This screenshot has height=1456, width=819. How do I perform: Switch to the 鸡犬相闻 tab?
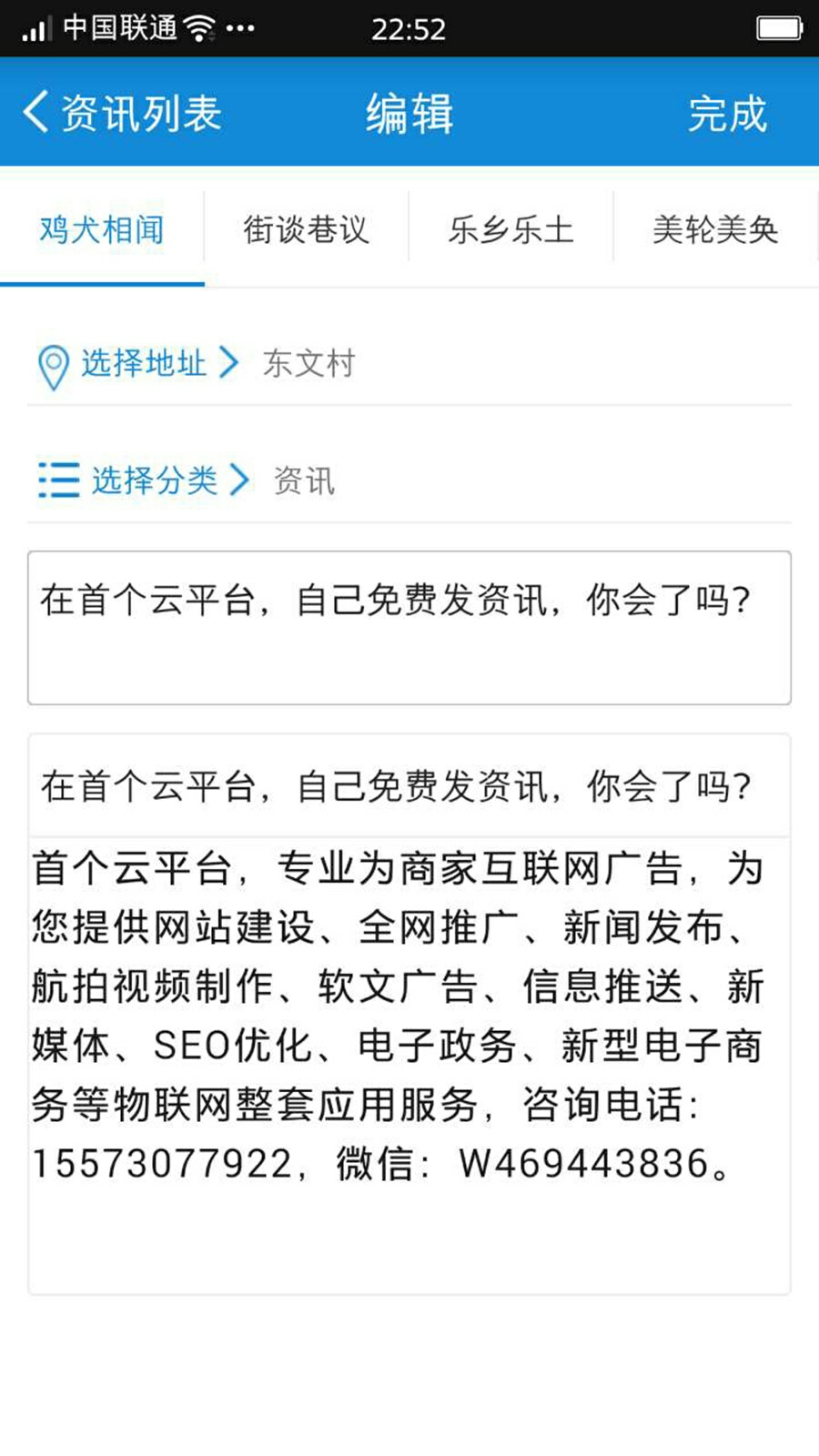click(x=102, y=230)
